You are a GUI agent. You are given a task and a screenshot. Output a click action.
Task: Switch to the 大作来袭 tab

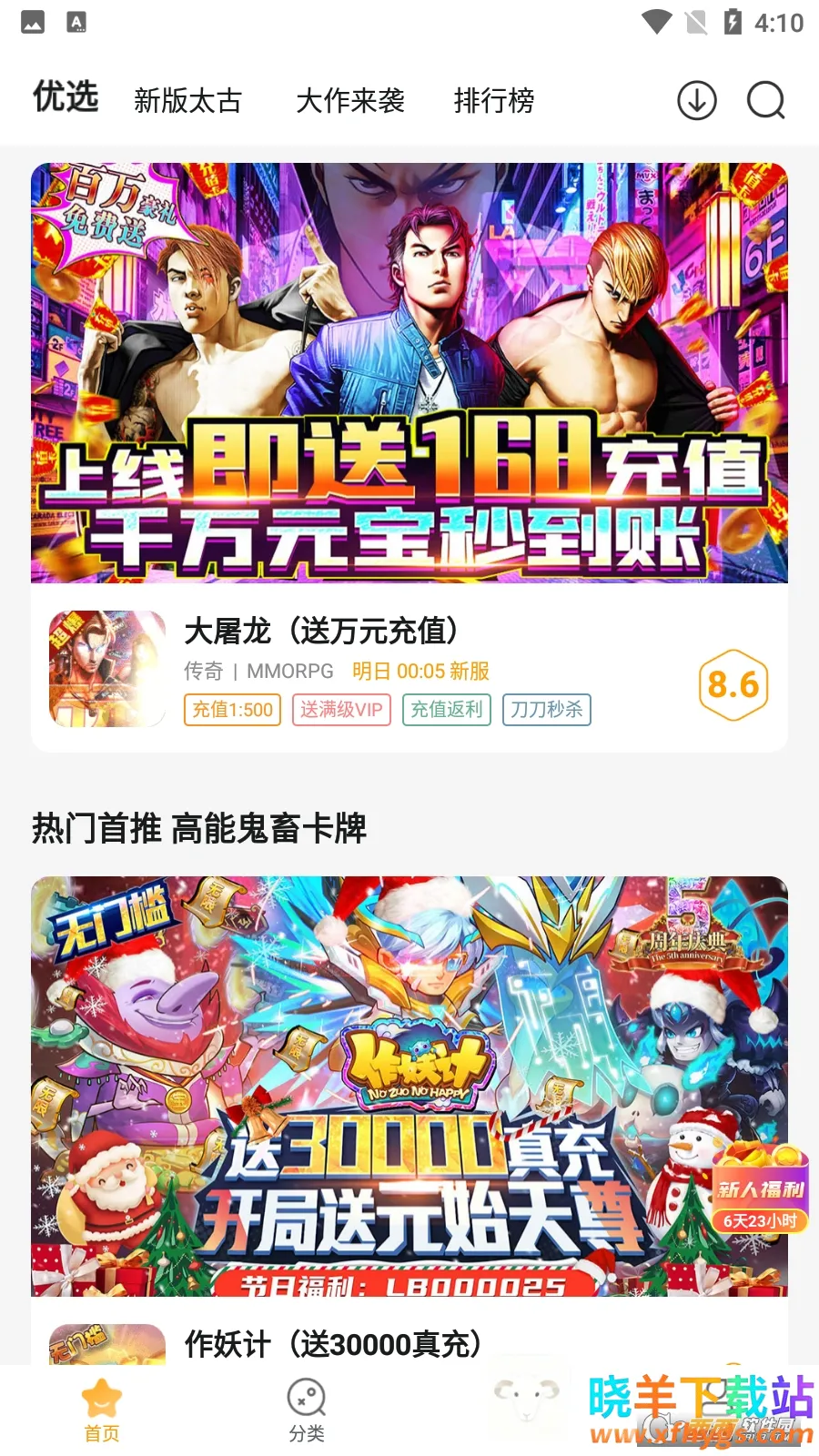point(350,100)
